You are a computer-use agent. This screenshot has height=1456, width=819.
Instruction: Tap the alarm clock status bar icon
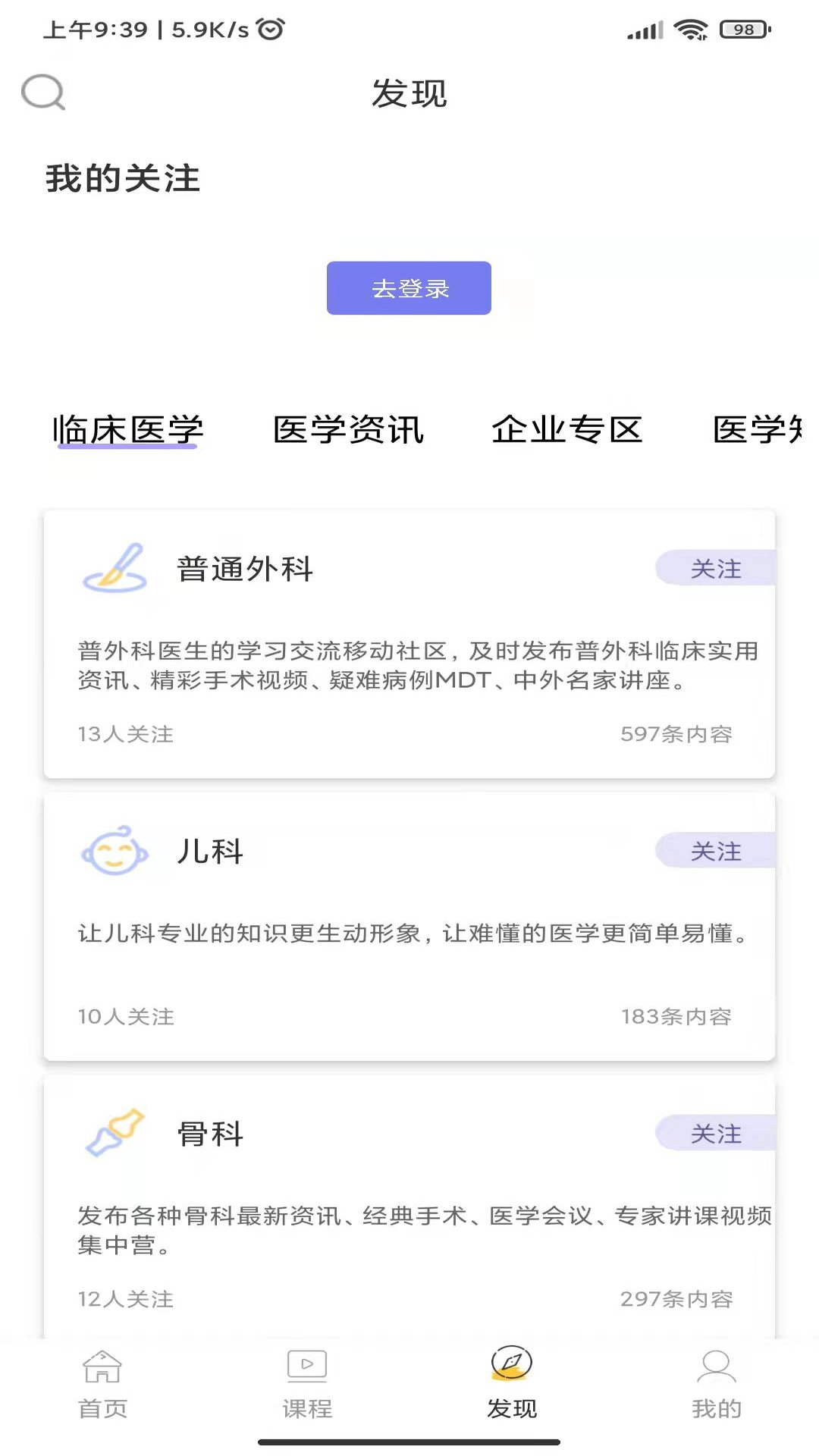[269, 28]
